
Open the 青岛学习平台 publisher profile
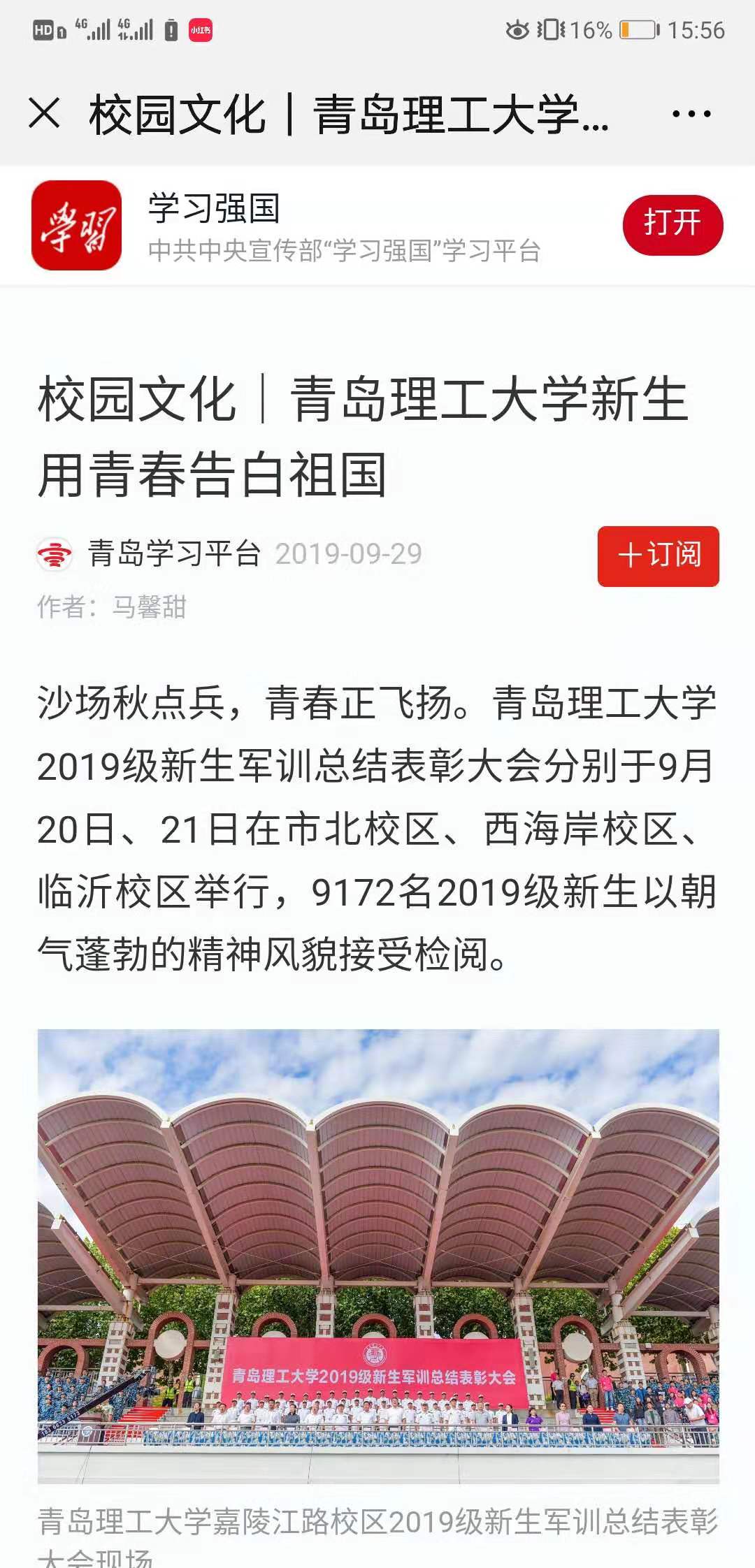[173, 555]
